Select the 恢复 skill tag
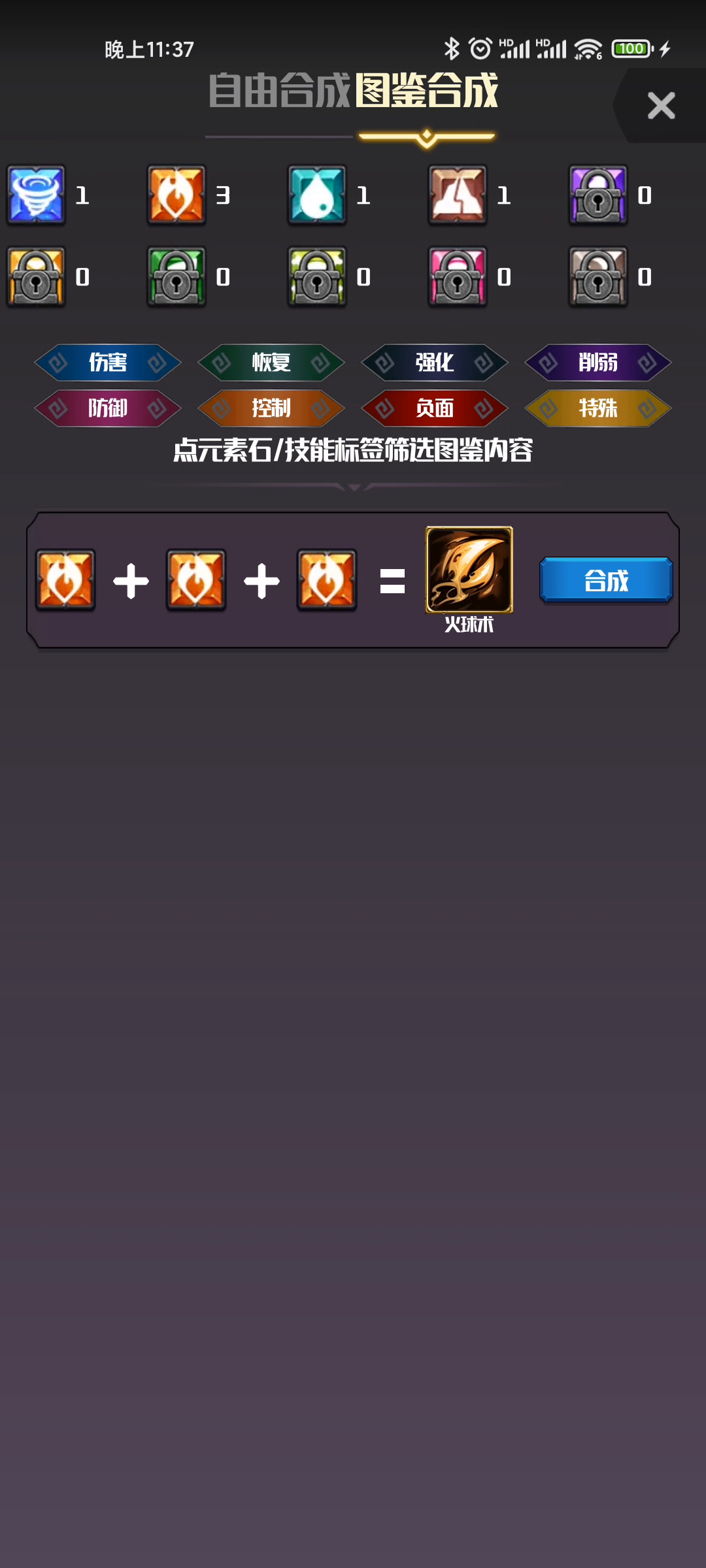This screenshot has height=1568, width=706. [271, 362]
